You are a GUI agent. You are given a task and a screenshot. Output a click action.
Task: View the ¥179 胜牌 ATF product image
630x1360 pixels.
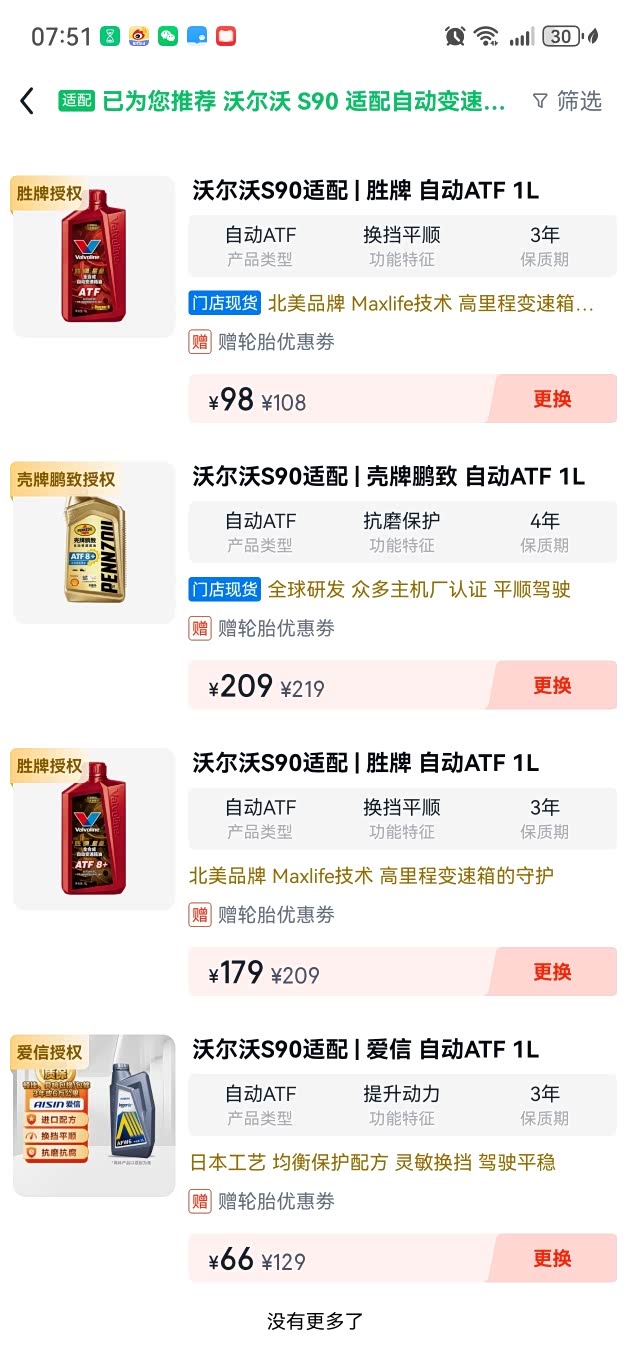(94, 829)
